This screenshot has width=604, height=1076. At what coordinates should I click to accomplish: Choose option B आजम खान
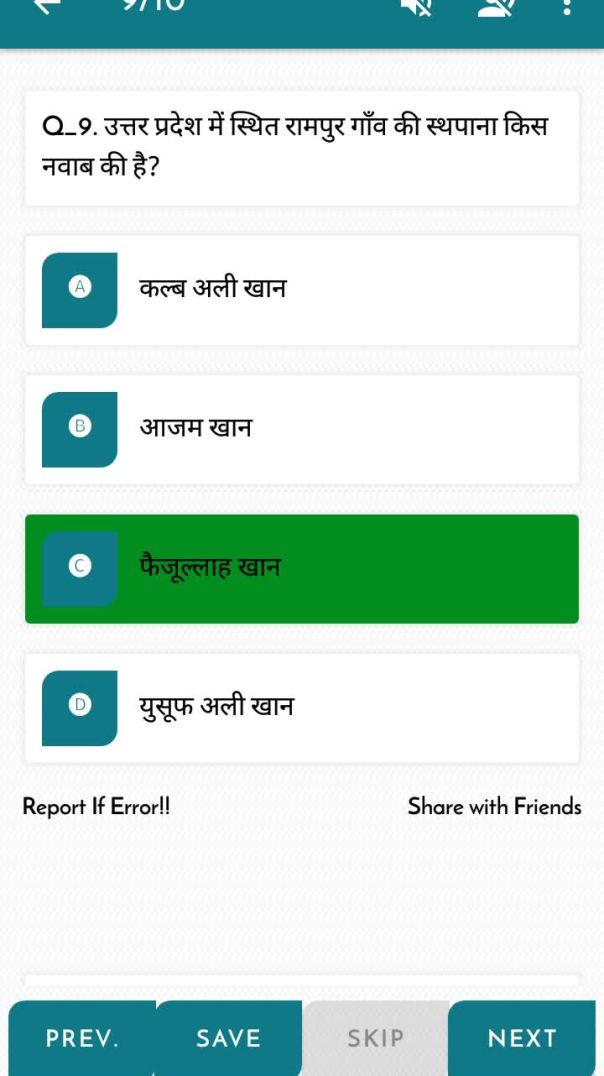coord(302,429)
